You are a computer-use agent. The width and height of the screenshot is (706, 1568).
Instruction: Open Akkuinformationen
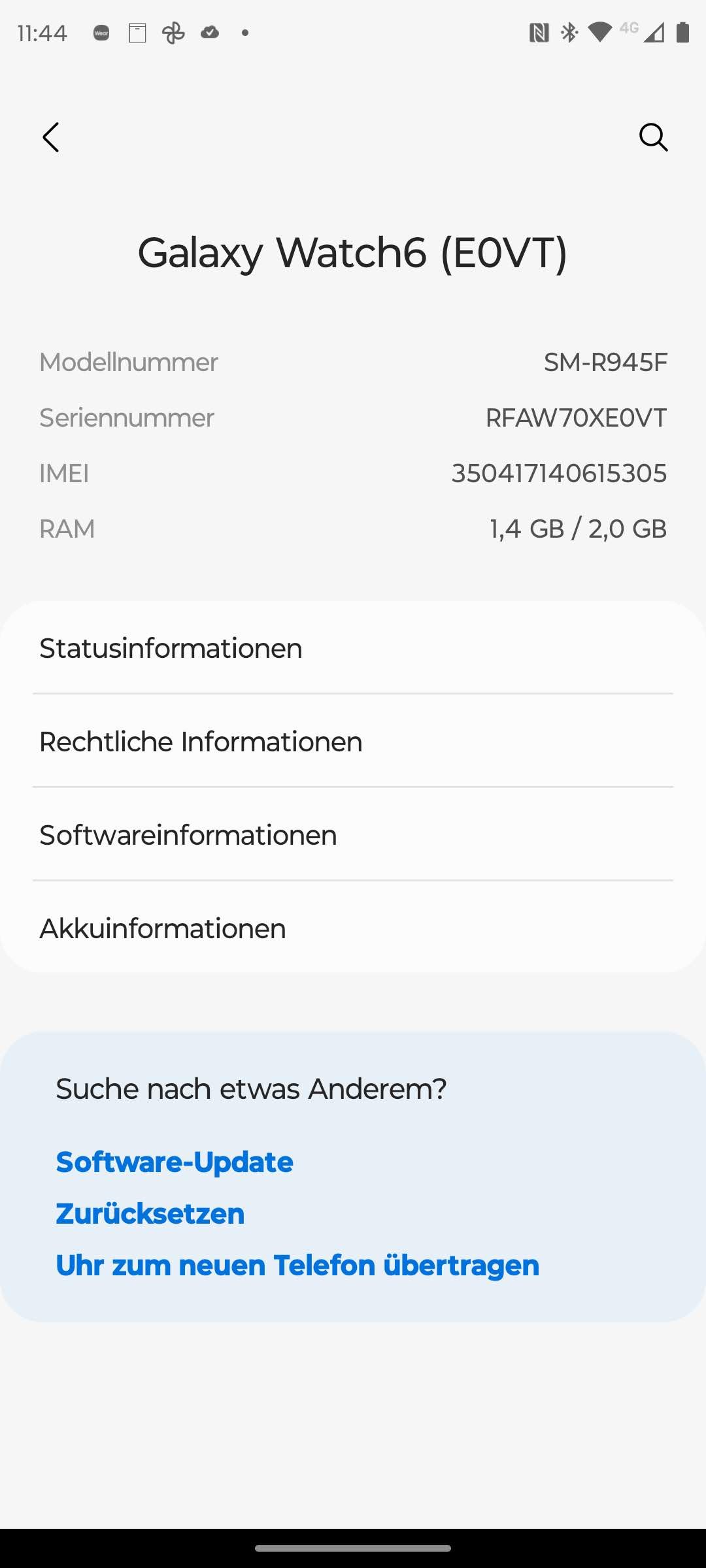pos(353,928)
